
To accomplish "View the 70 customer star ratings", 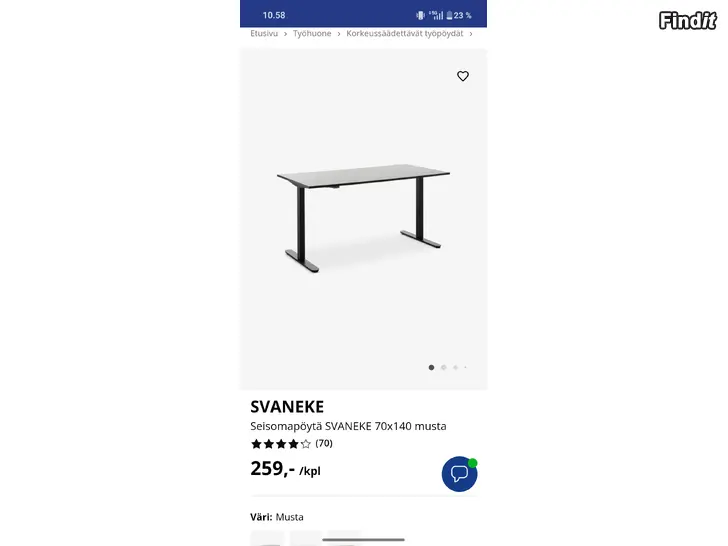I will [x=291, y=443].
